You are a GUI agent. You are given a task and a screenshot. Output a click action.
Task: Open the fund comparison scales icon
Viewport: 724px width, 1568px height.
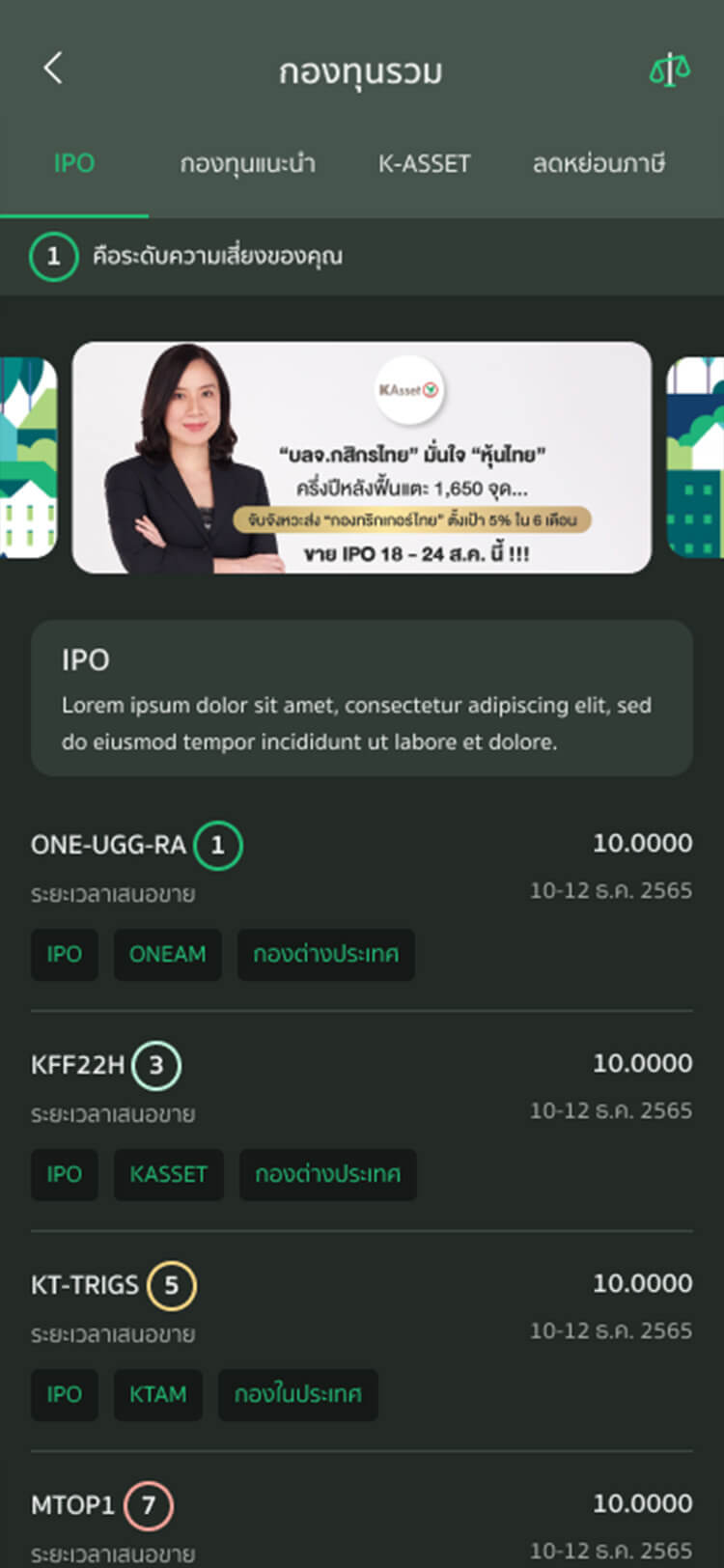(x=669, y=70)
